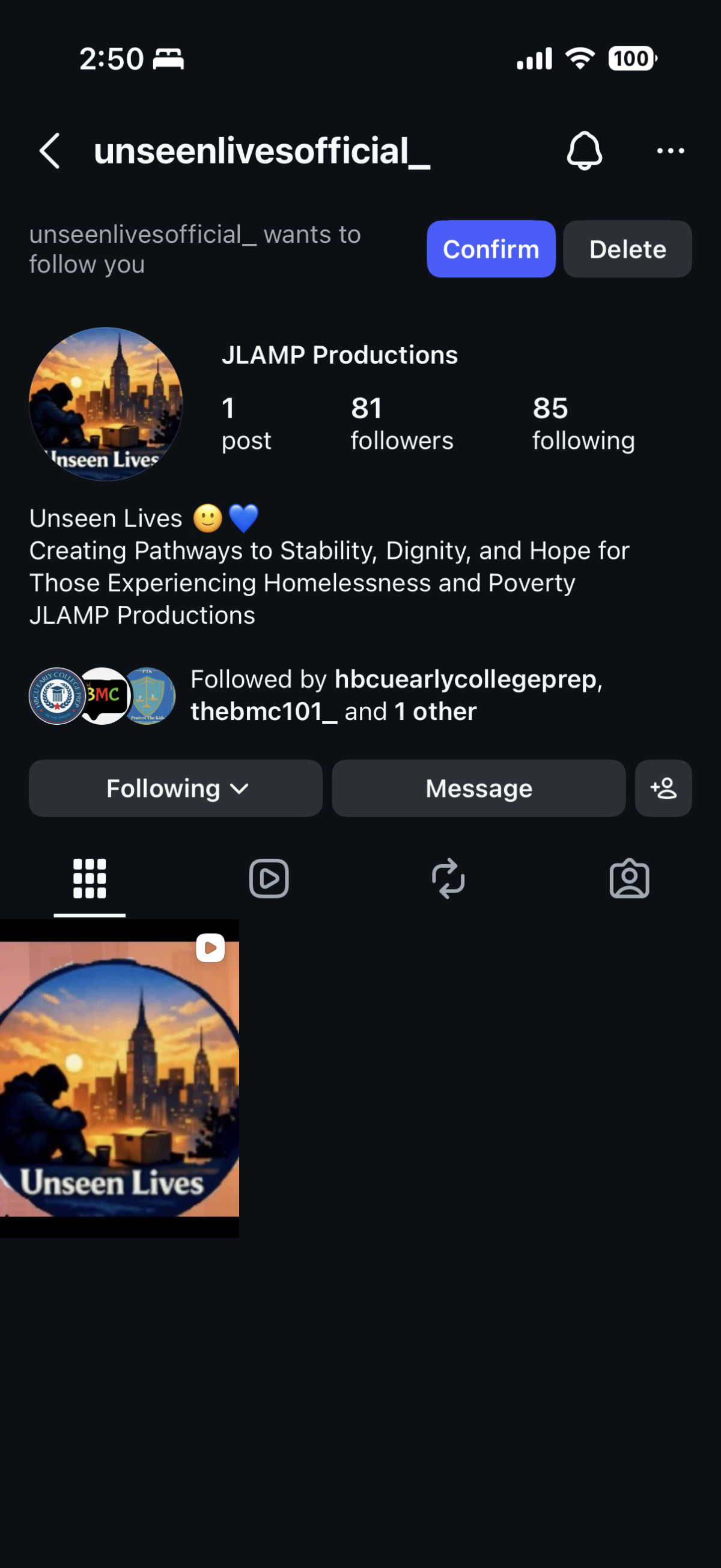Open the Unseen Lives video post
Image resolution: width=721 pixels, height=1568 pixels.
(119, 1078)
